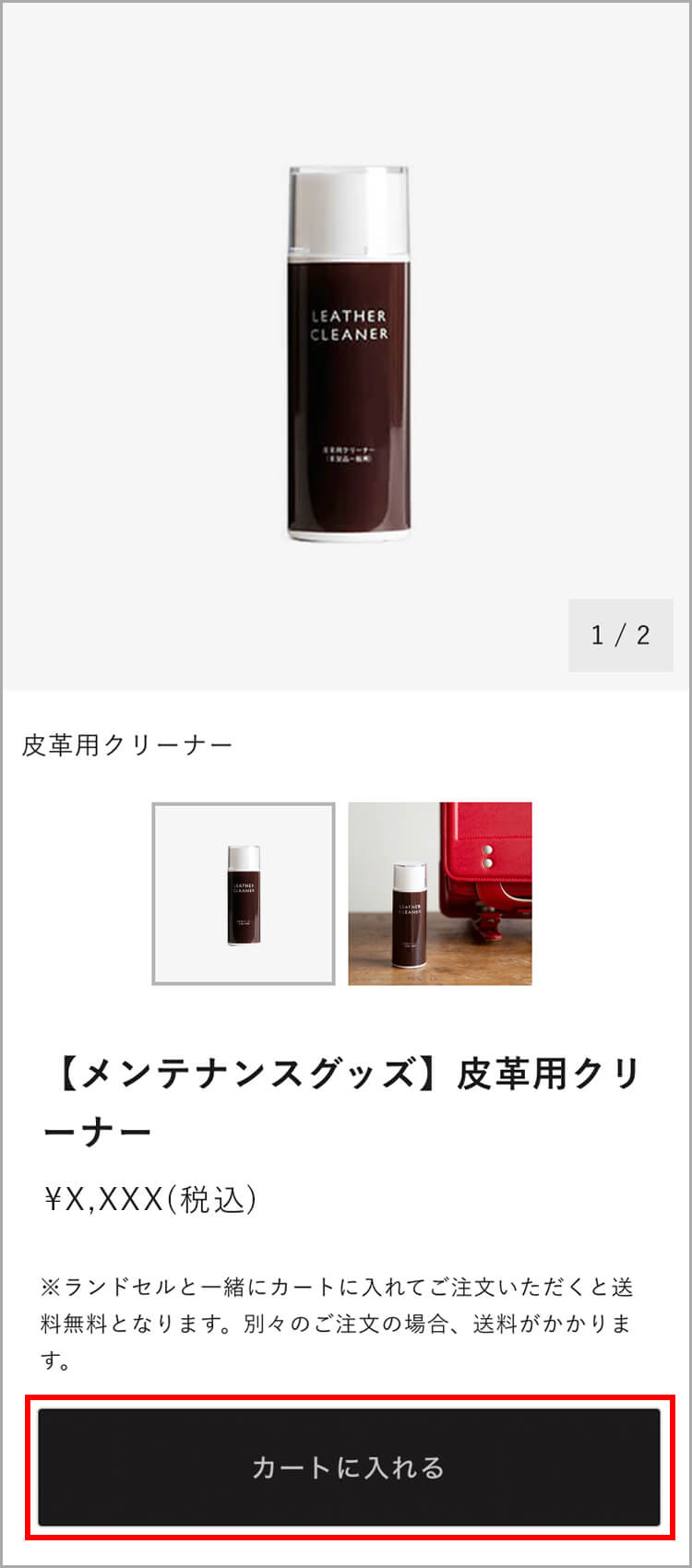The height and width of the screenshot is (1568, 692).
Task: Select the first thumbnail with the plain background
Action: click(x=244, y=894)
